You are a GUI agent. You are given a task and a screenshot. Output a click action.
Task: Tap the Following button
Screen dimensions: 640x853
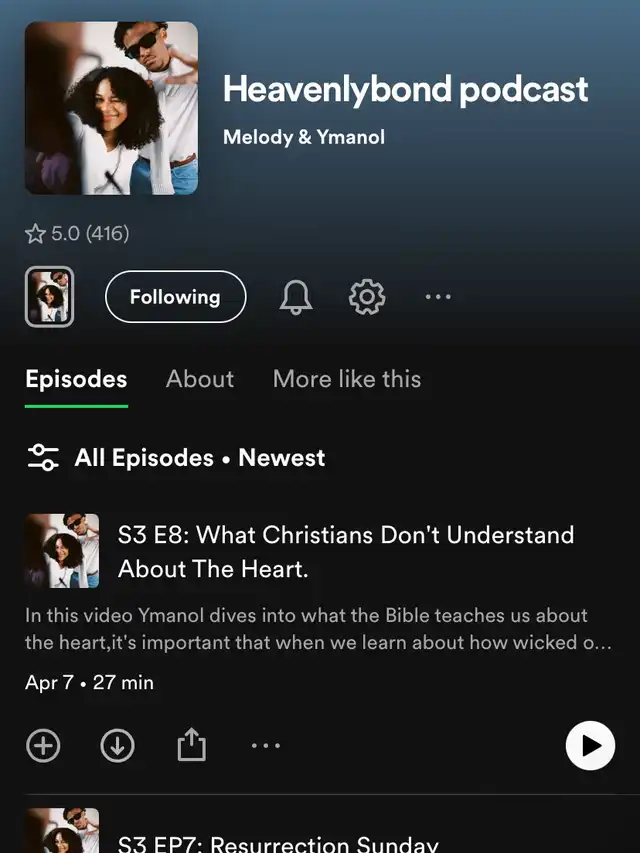click(175, 297)
